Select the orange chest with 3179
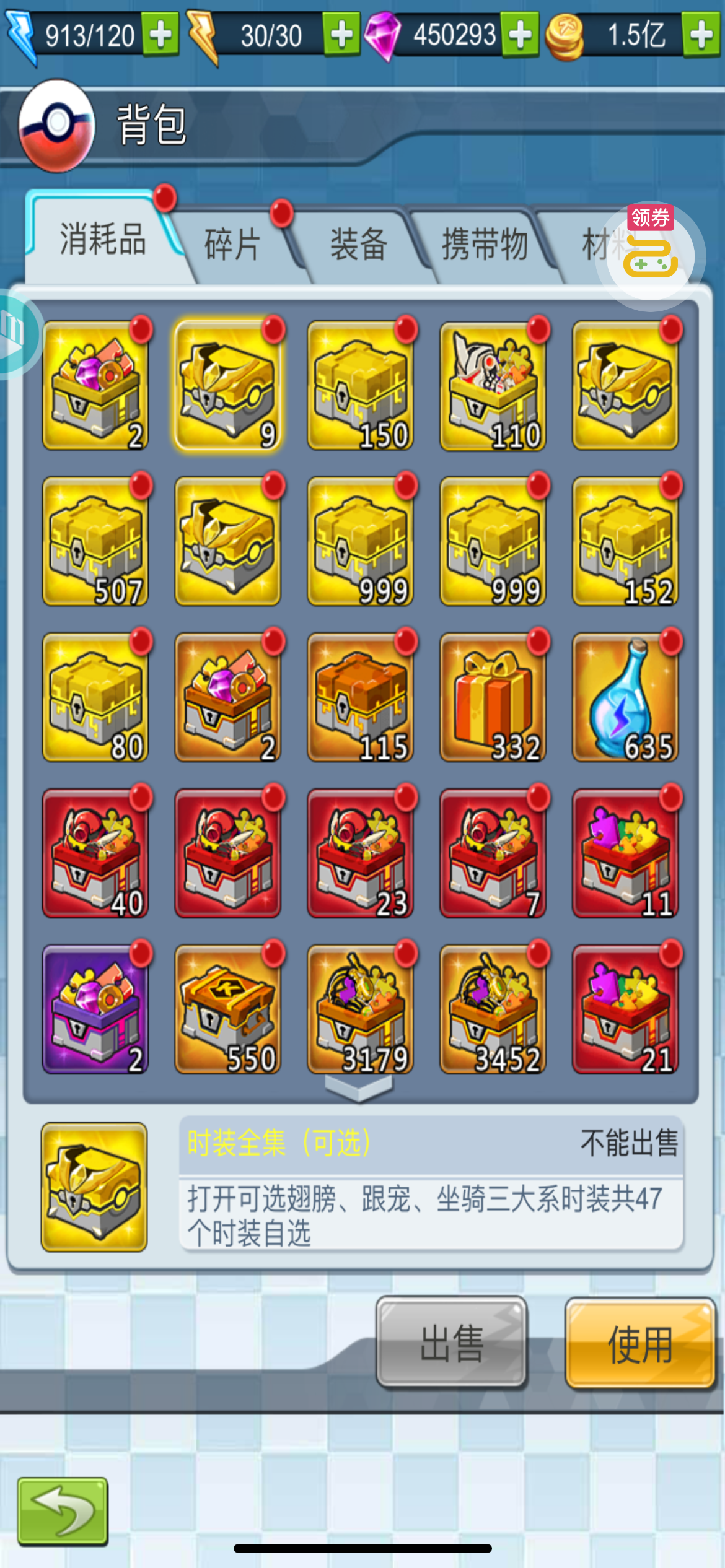Screen dimensions: 725x1568 (360, 1009)
